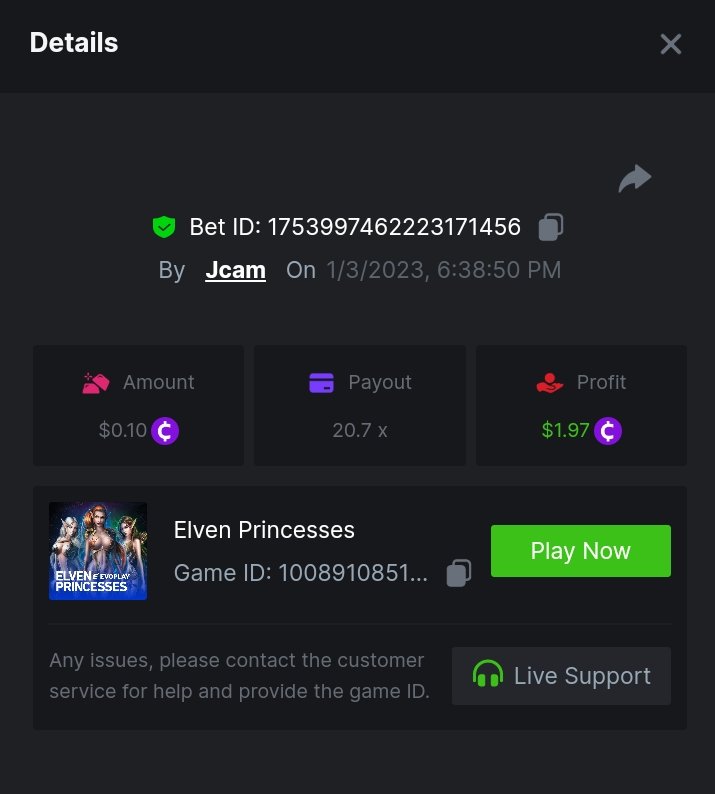The width and height of the screenshot is (715, 794).
Task: Contact Live Support
Action: 561,676
